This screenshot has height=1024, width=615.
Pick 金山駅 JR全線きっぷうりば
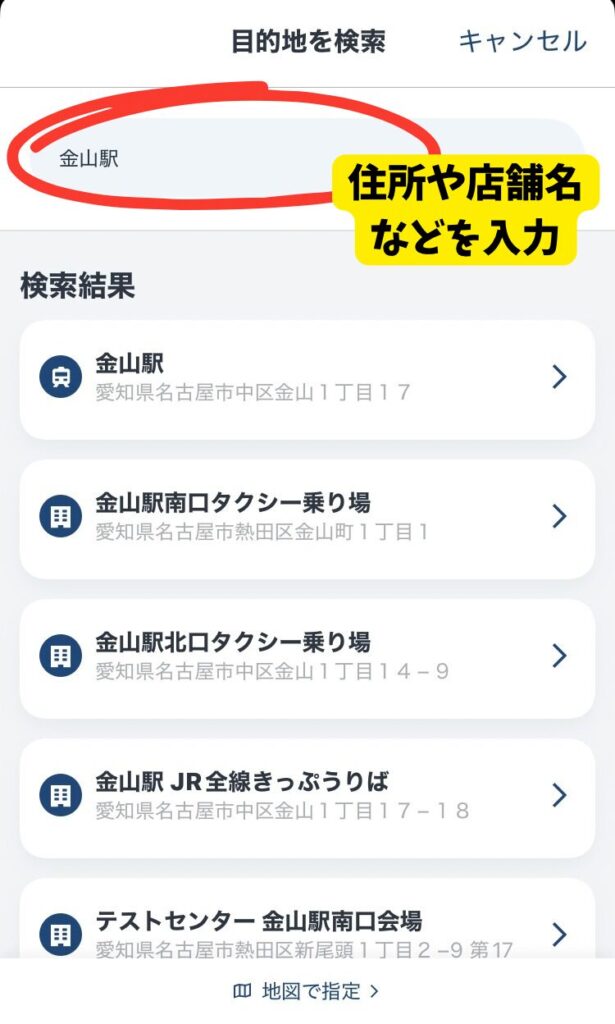point(307,798)
